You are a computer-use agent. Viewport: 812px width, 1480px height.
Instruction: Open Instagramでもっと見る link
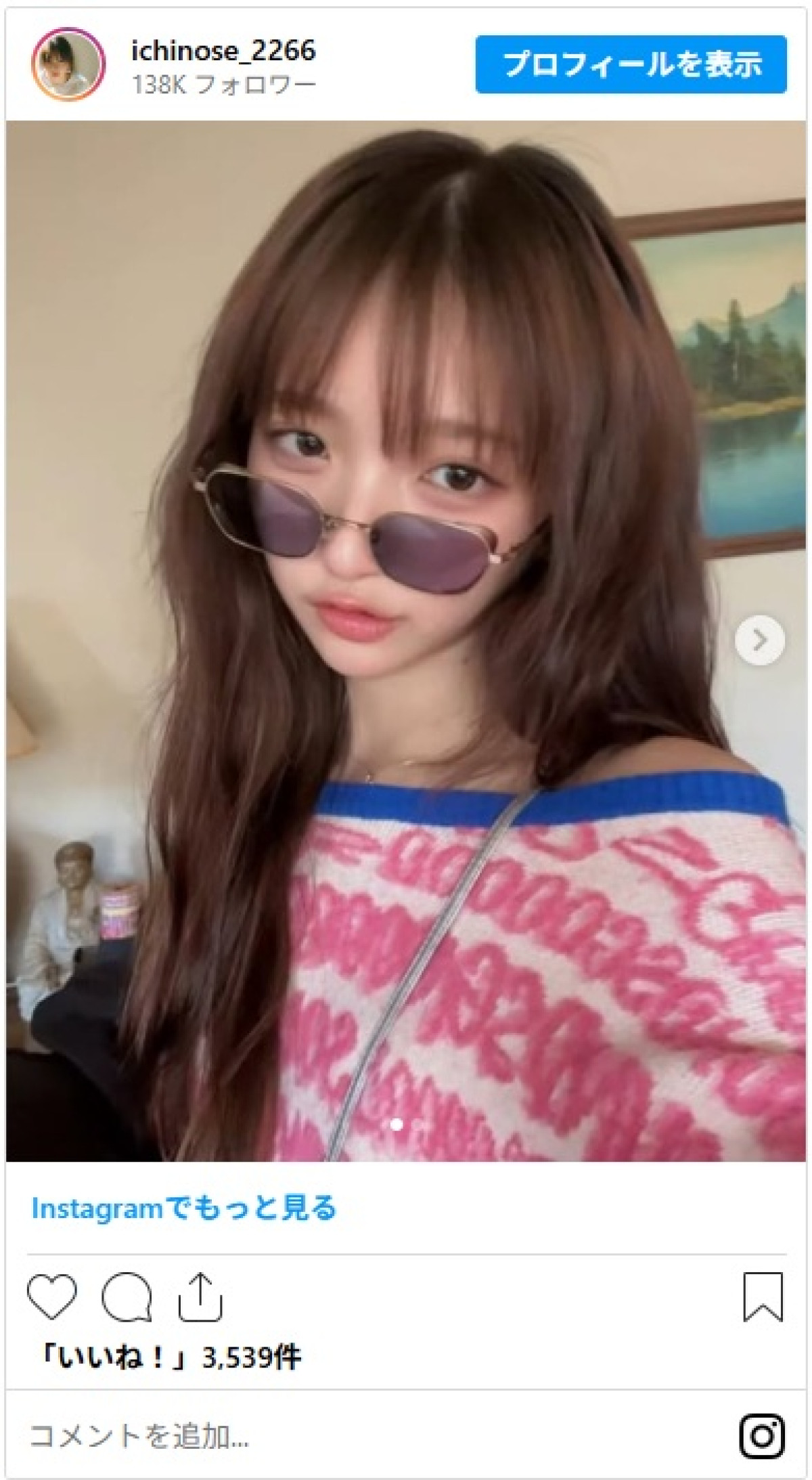pos(184,1209)
